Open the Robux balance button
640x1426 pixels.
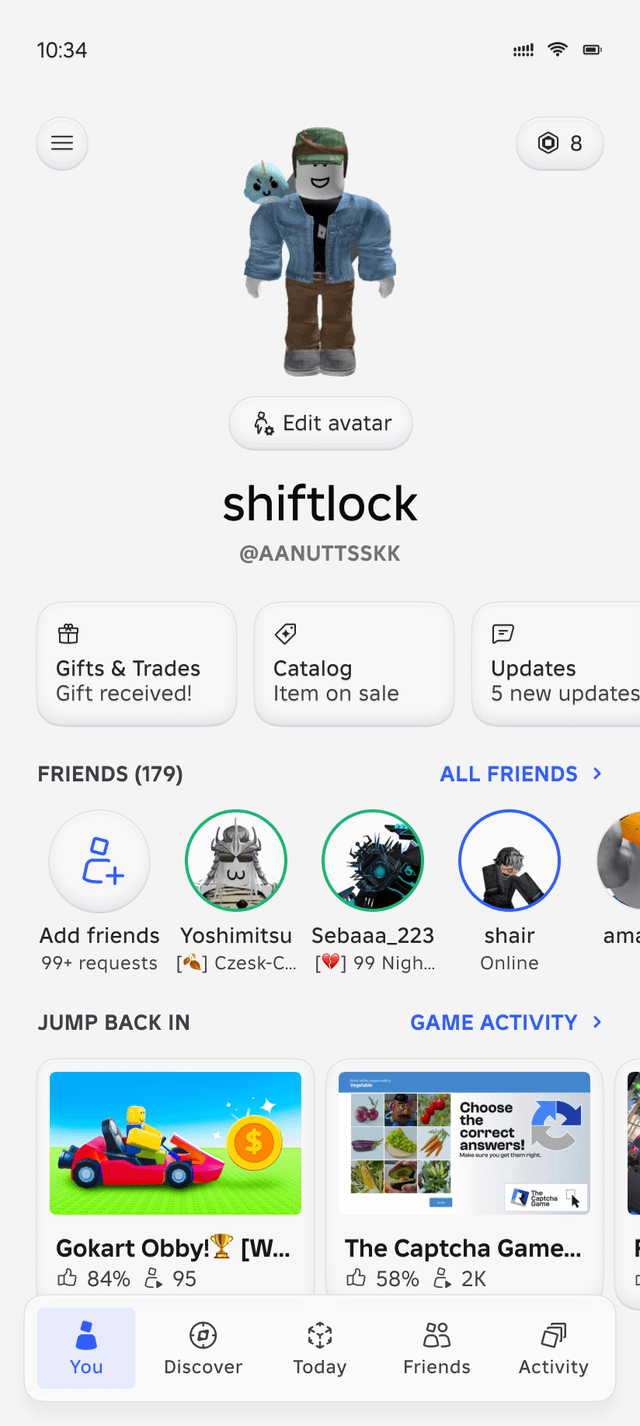[560, 143]
